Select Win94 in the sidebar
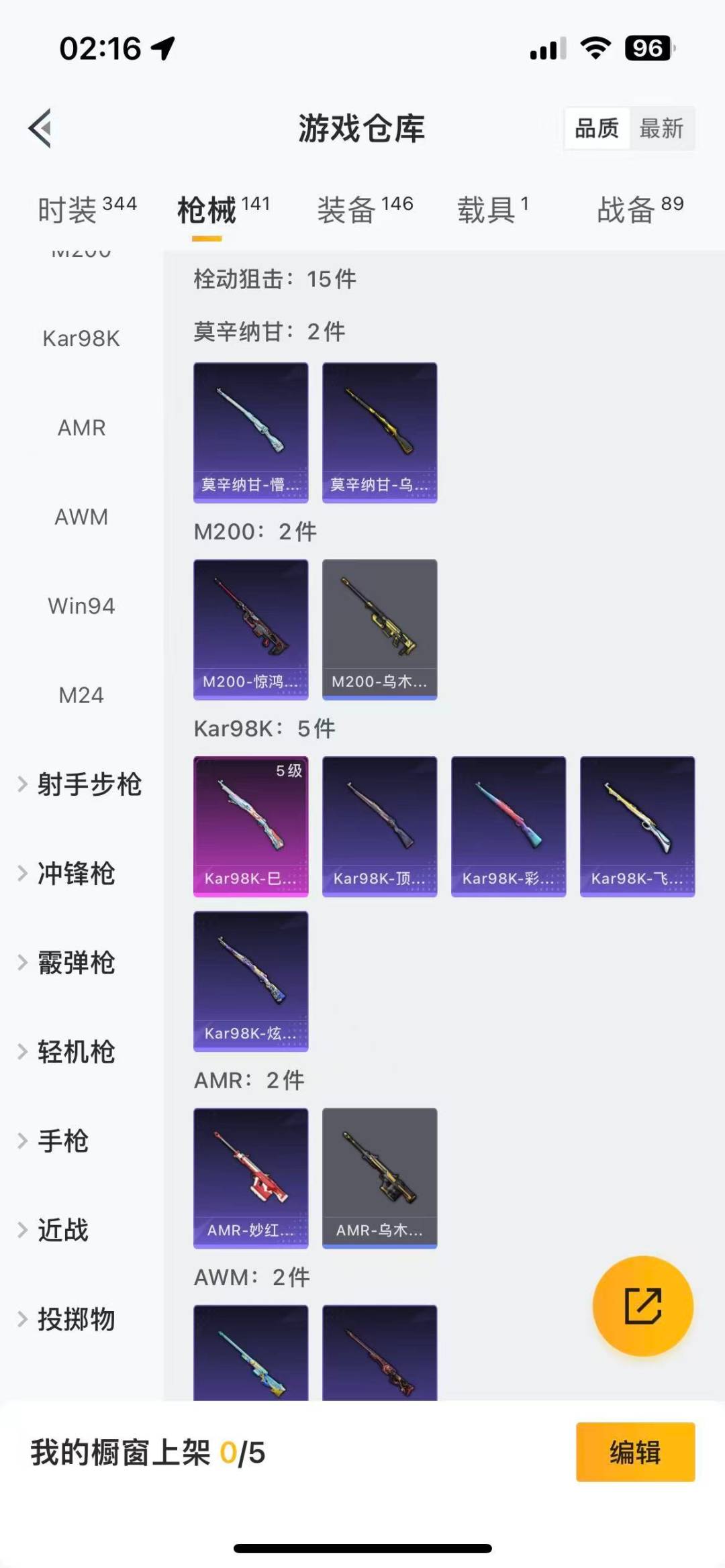This screenshot has height=1568, width=725. pos(81,606)
